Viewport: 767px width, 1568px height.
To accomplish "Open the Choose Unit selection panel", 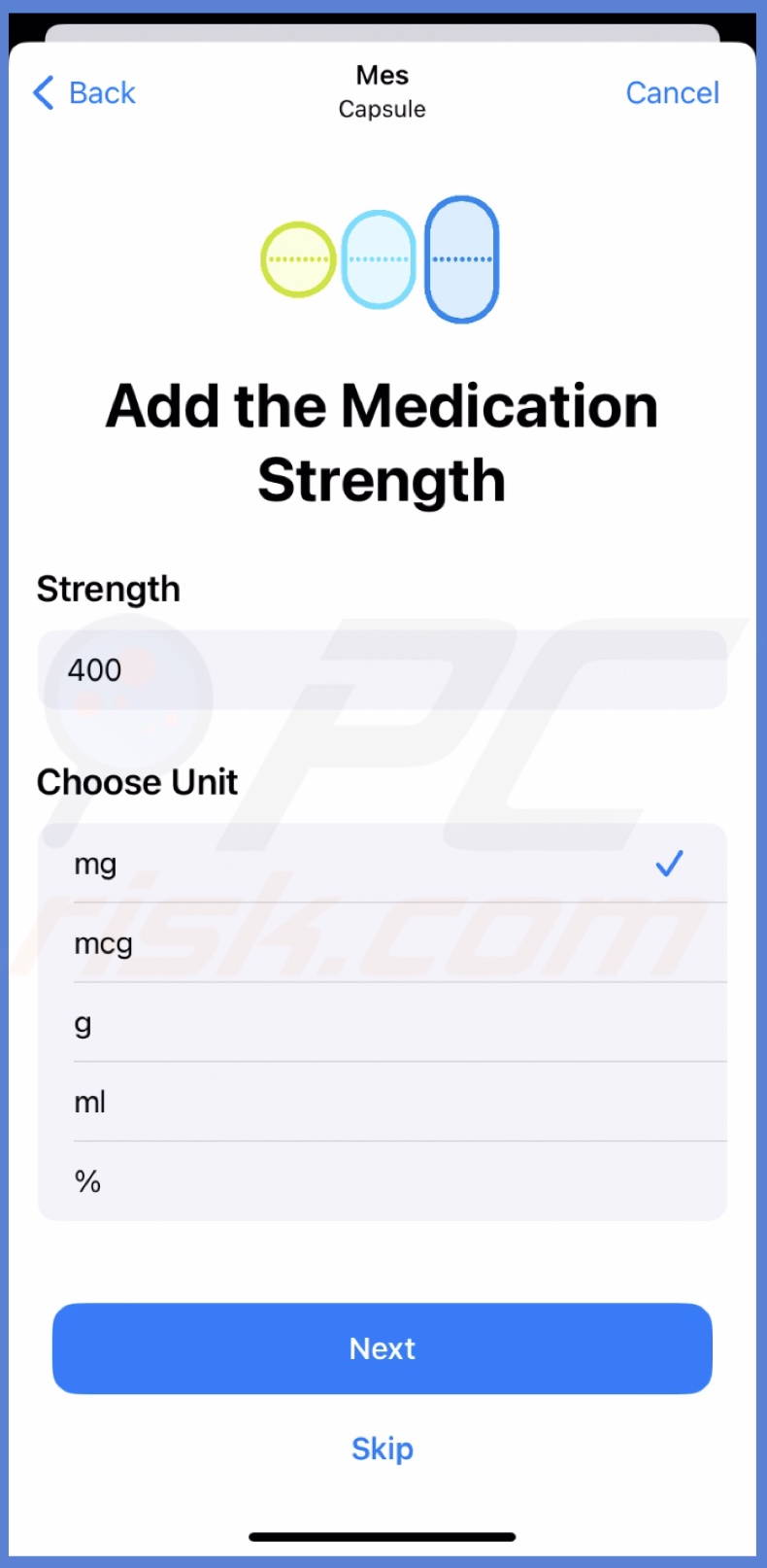I will 382,1020.
